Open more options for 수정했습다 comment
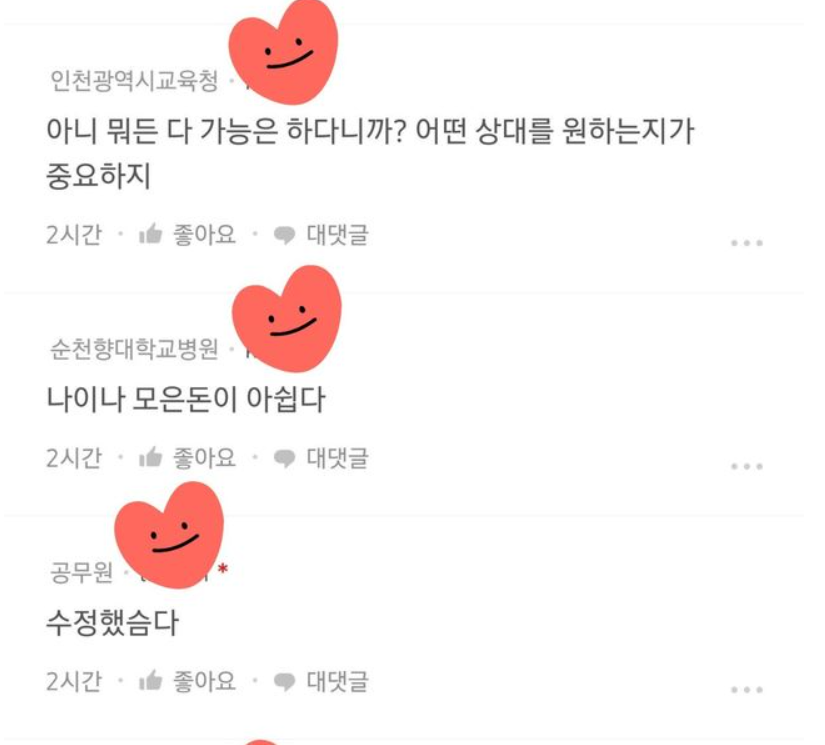 (x=746, y=689)
